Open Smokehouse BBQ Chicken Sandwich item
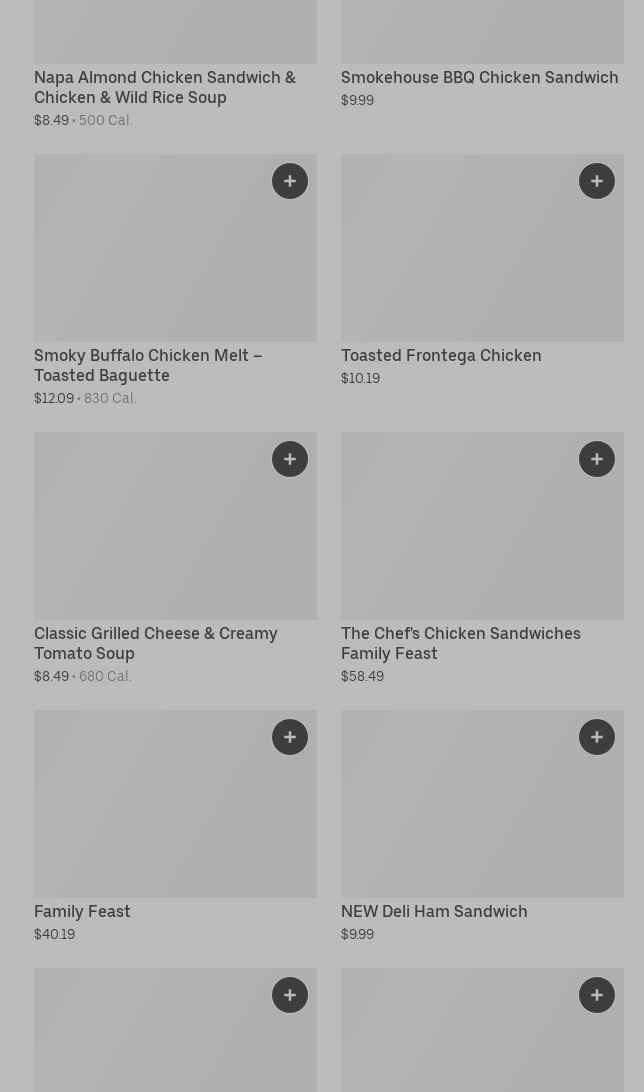The height and width of the screenshot is (1092, 644). [479, 77]
